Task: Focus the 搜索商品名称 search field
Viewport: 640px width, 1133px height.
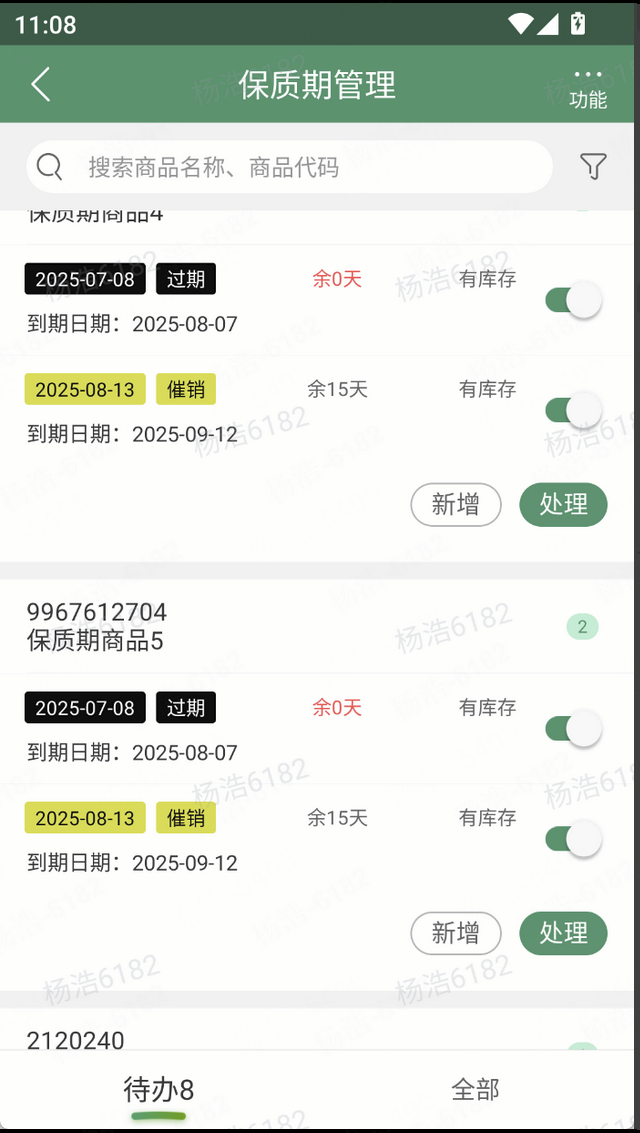Action: click(290, 167)
